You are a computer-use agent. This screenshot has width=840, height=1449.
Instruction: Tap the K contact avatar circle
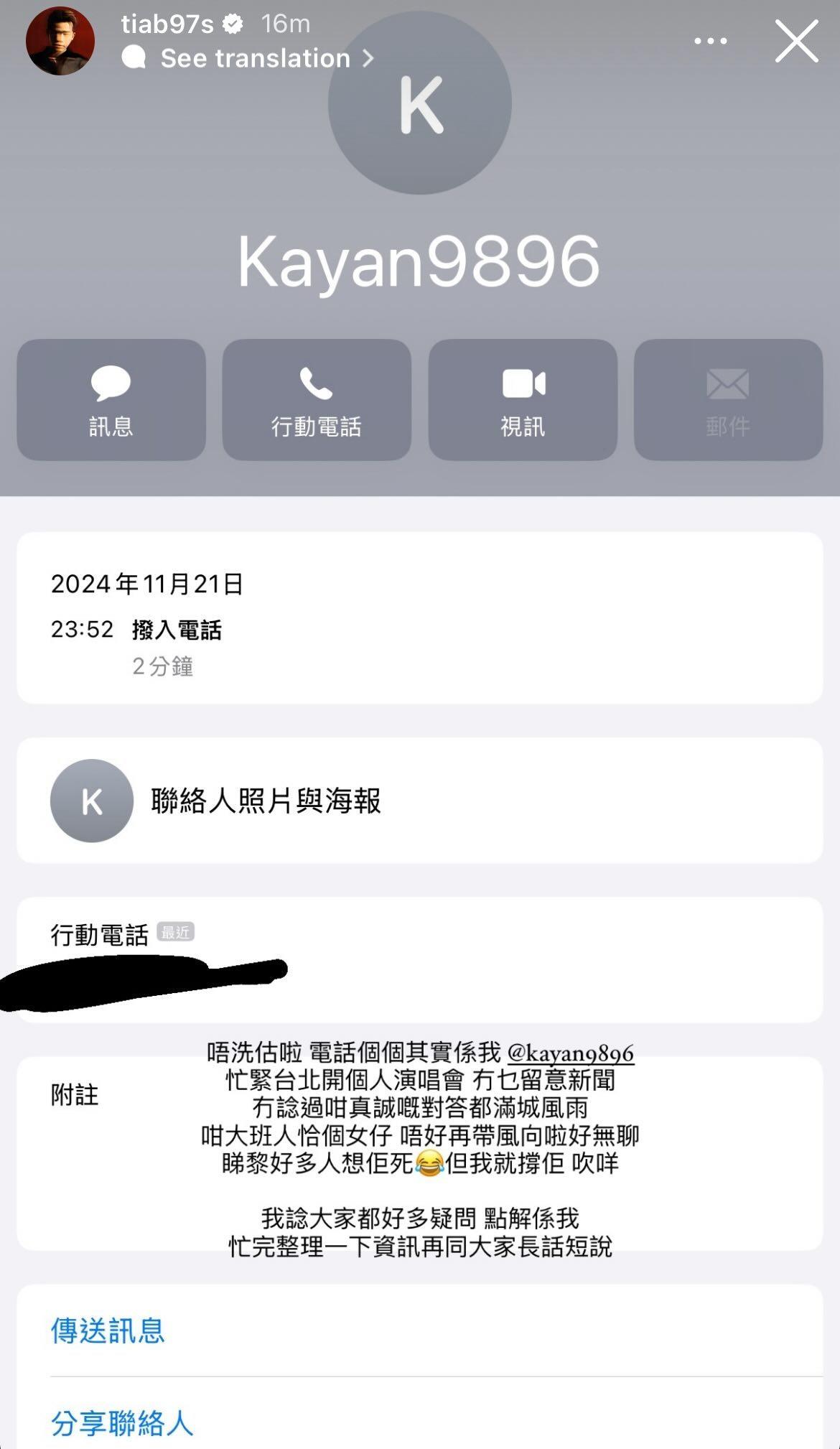[419, 103]
